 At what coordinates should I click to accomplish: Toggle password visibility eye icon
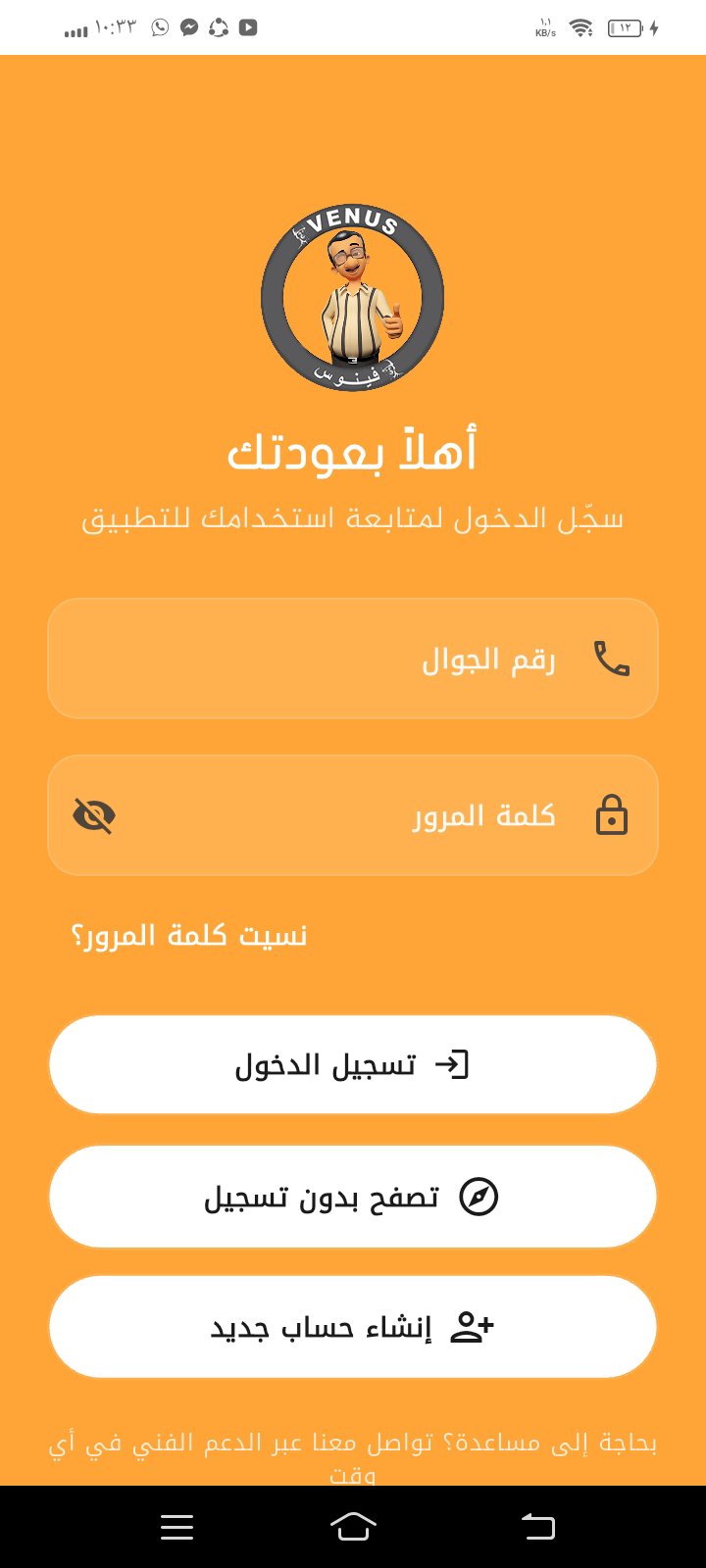94,815
